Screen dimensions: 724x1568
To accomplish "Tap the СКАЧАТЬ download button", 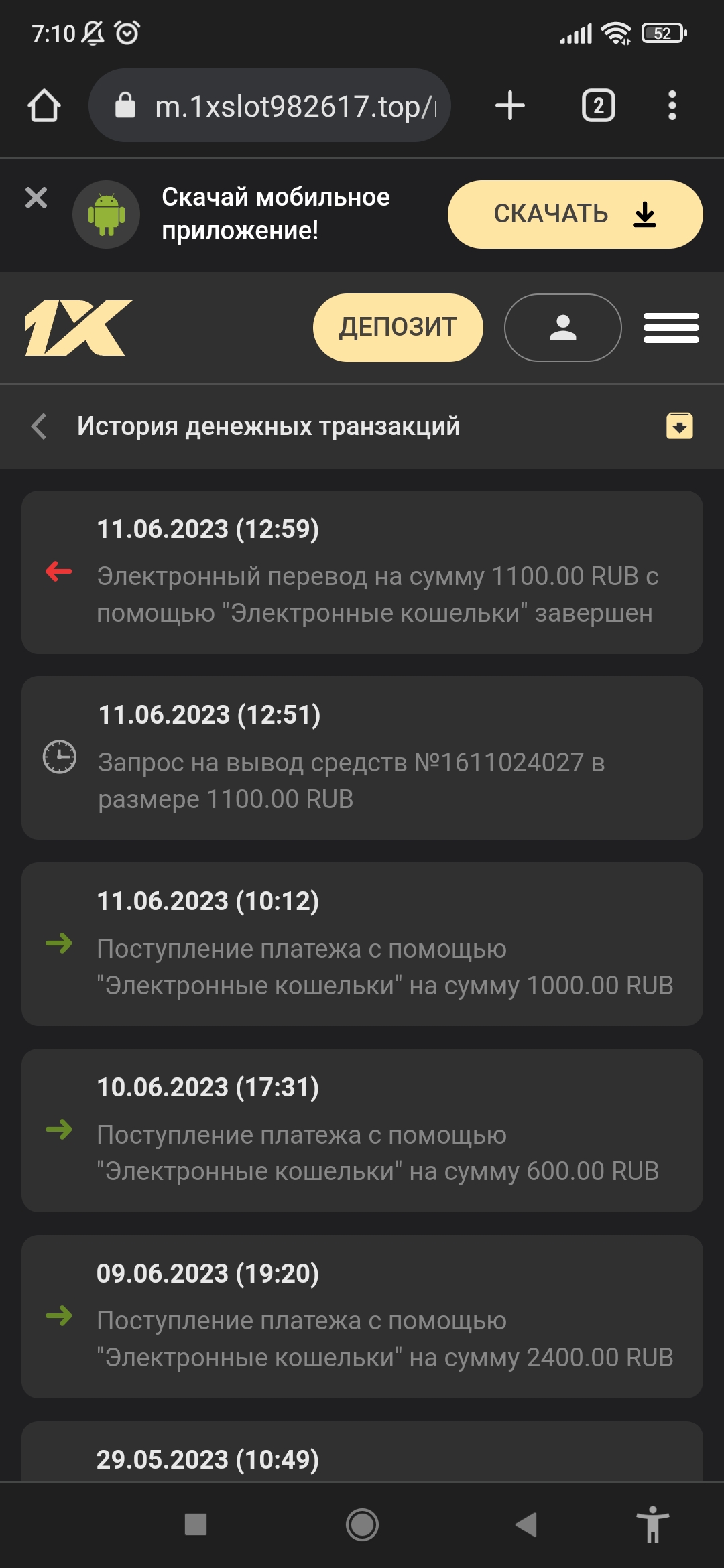I will pos(575,214).
